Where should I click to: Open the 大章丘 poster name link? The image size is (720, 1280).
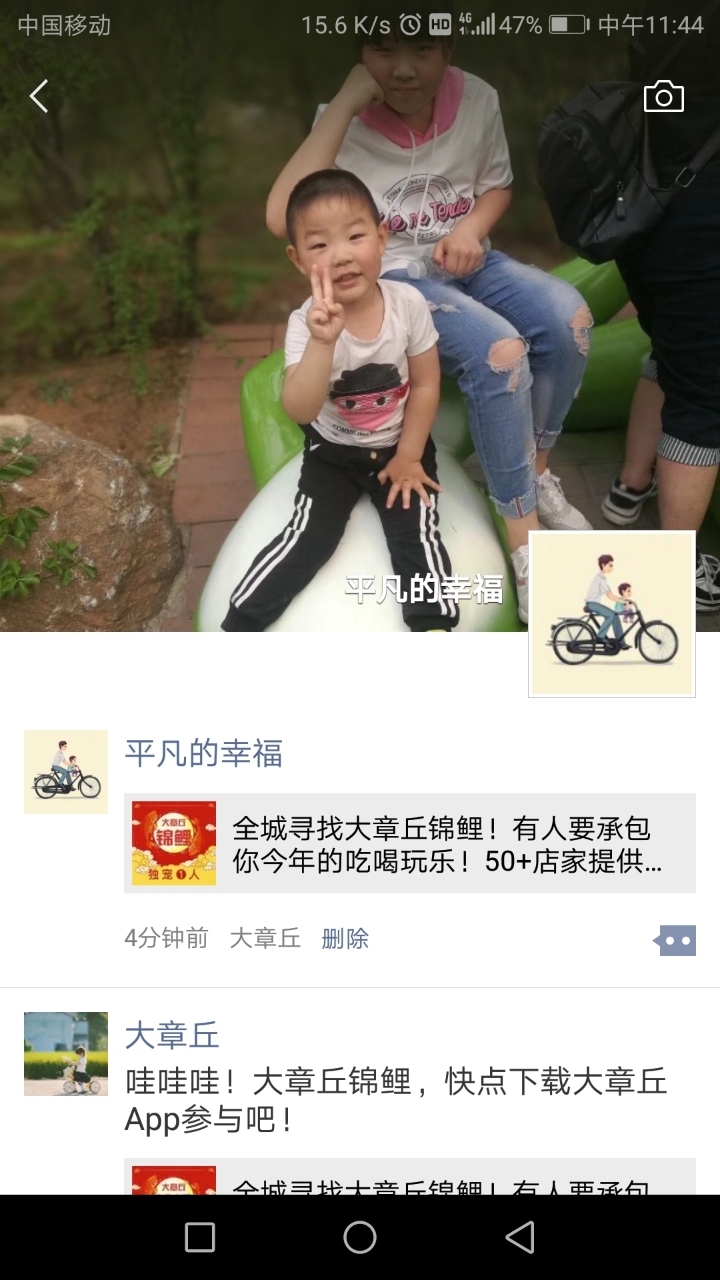click(x=171, y=1035)
